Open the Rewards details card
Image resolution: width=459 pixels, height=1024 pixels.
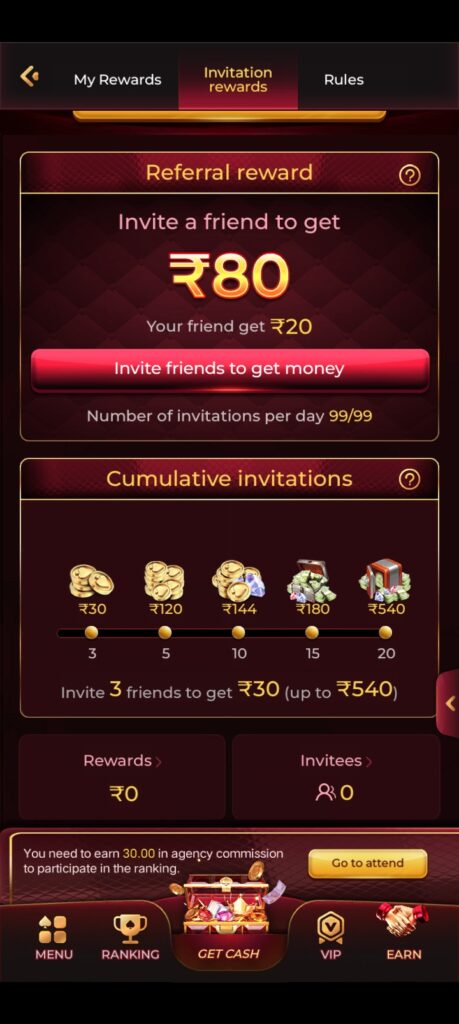(122, 776)
